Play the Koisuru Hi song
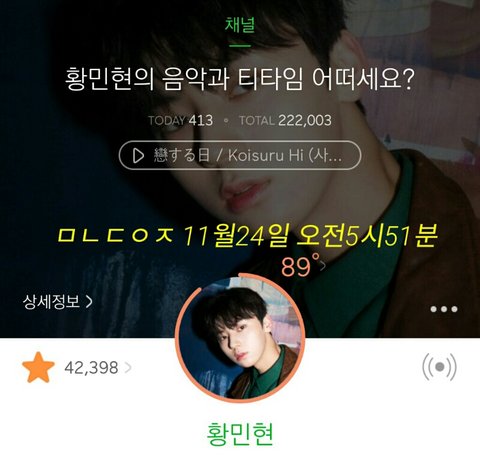The height and width of the screenshot is (462, 480). tap(240, 155)
